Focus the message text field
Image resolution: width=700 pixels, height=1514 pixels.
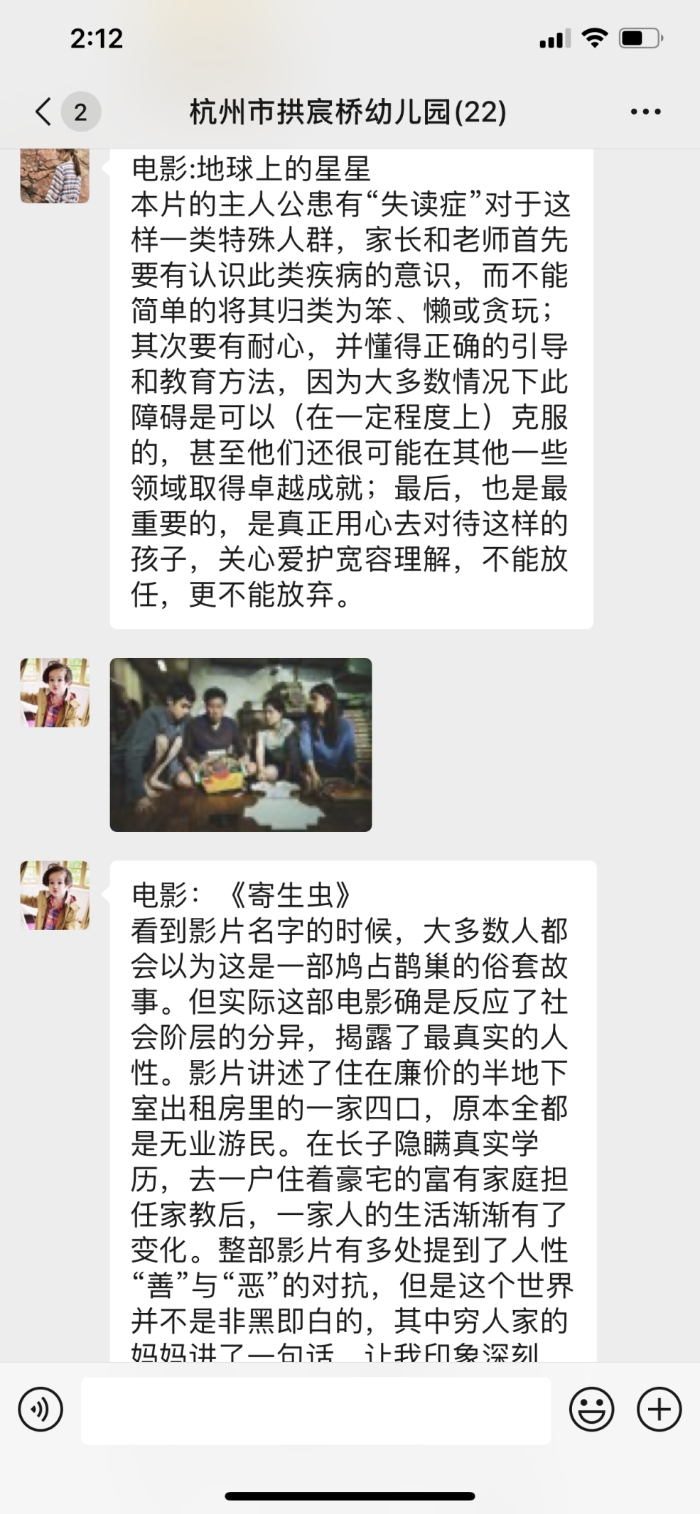click(315, 1410)
